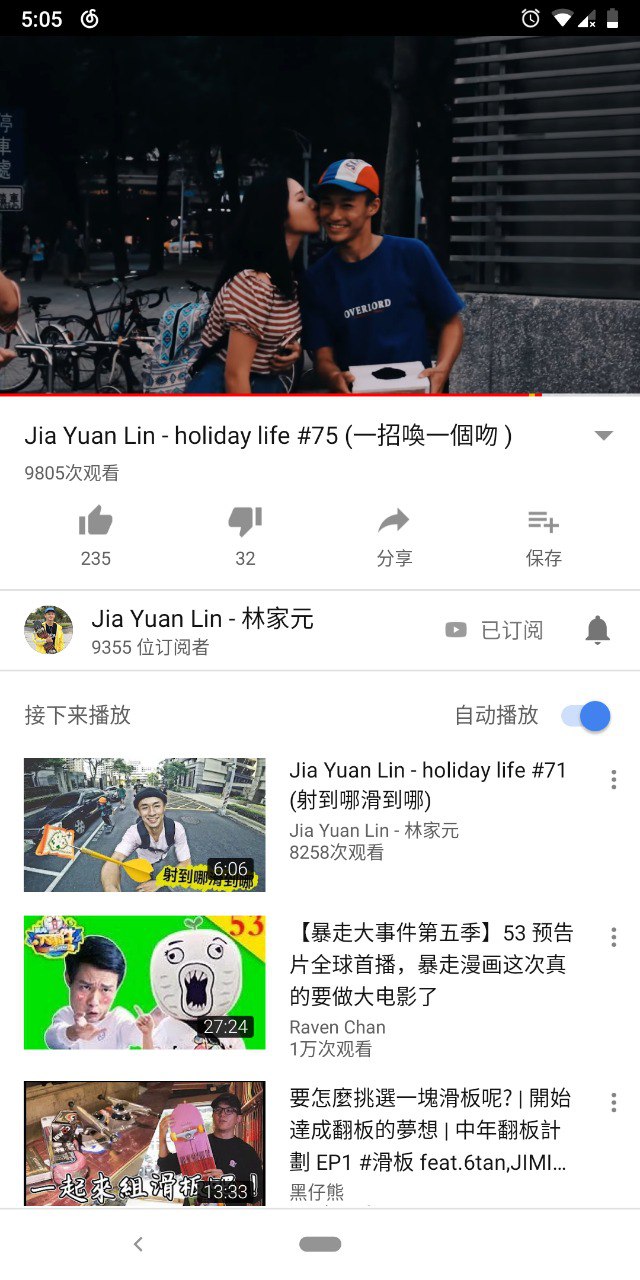Like the holiday life #75 video
The image size is (640, 1280).
coord(96,522)
